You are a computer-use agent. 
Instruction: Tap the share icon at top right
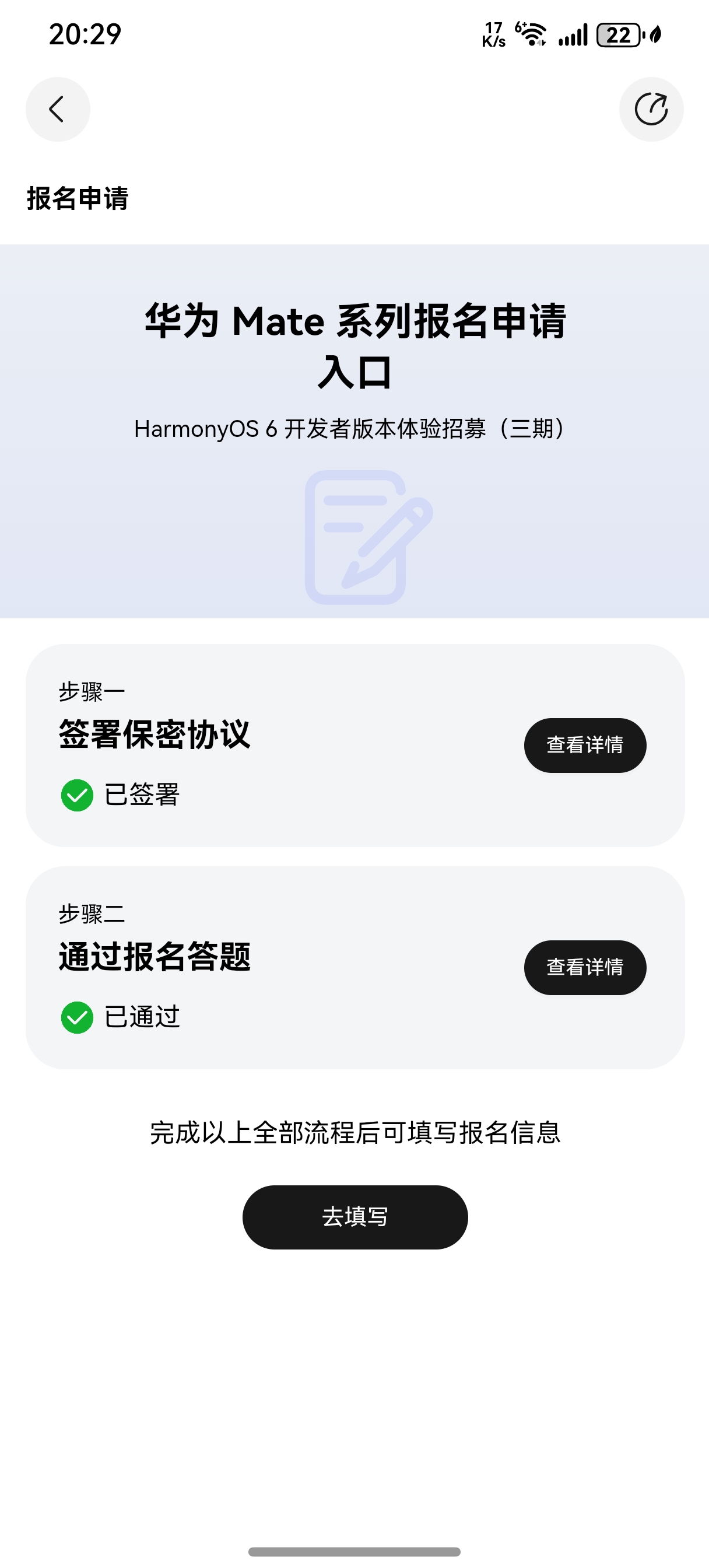pyautogui.click(x=651, y=110)
